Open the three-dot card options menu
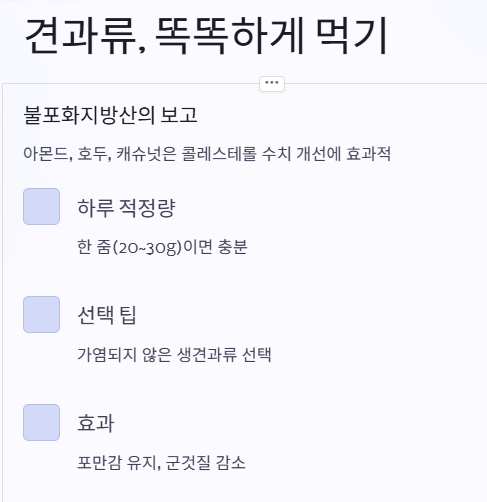Viewport: 487px width, 502px height. click(272, 83)
